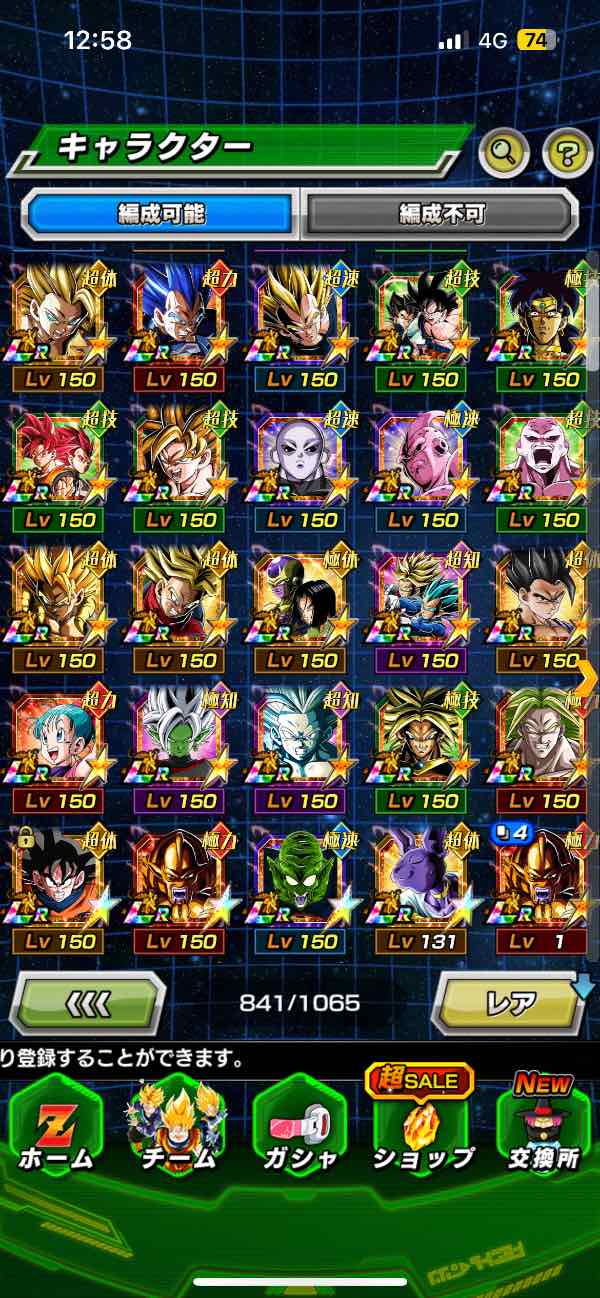Switch to the 編成可能 tab
The image size is (600, 1298).
tap(161, 213)
